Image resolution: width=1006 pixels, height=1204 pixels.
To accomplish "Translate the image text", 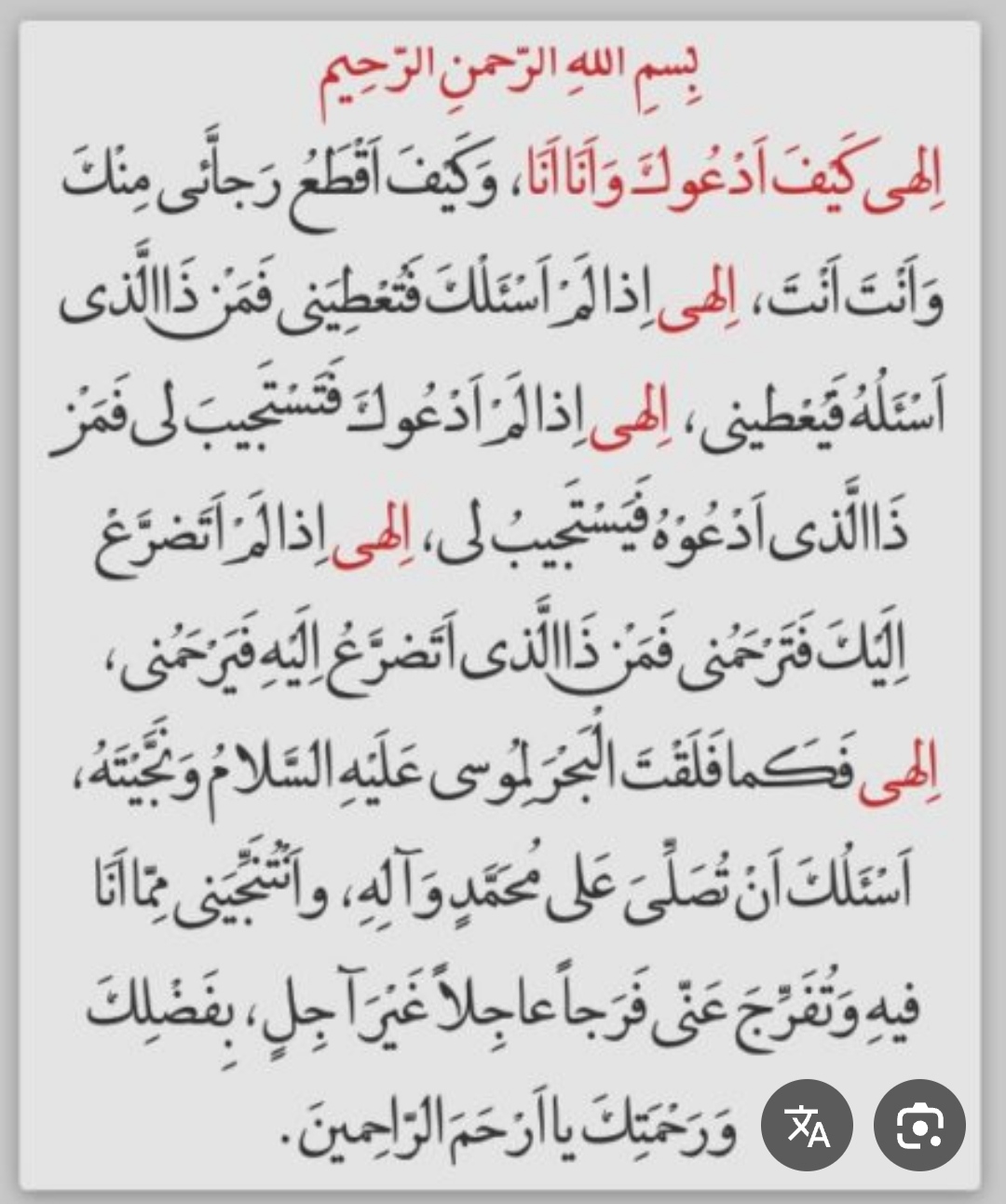I will (x=807, y=1127).
